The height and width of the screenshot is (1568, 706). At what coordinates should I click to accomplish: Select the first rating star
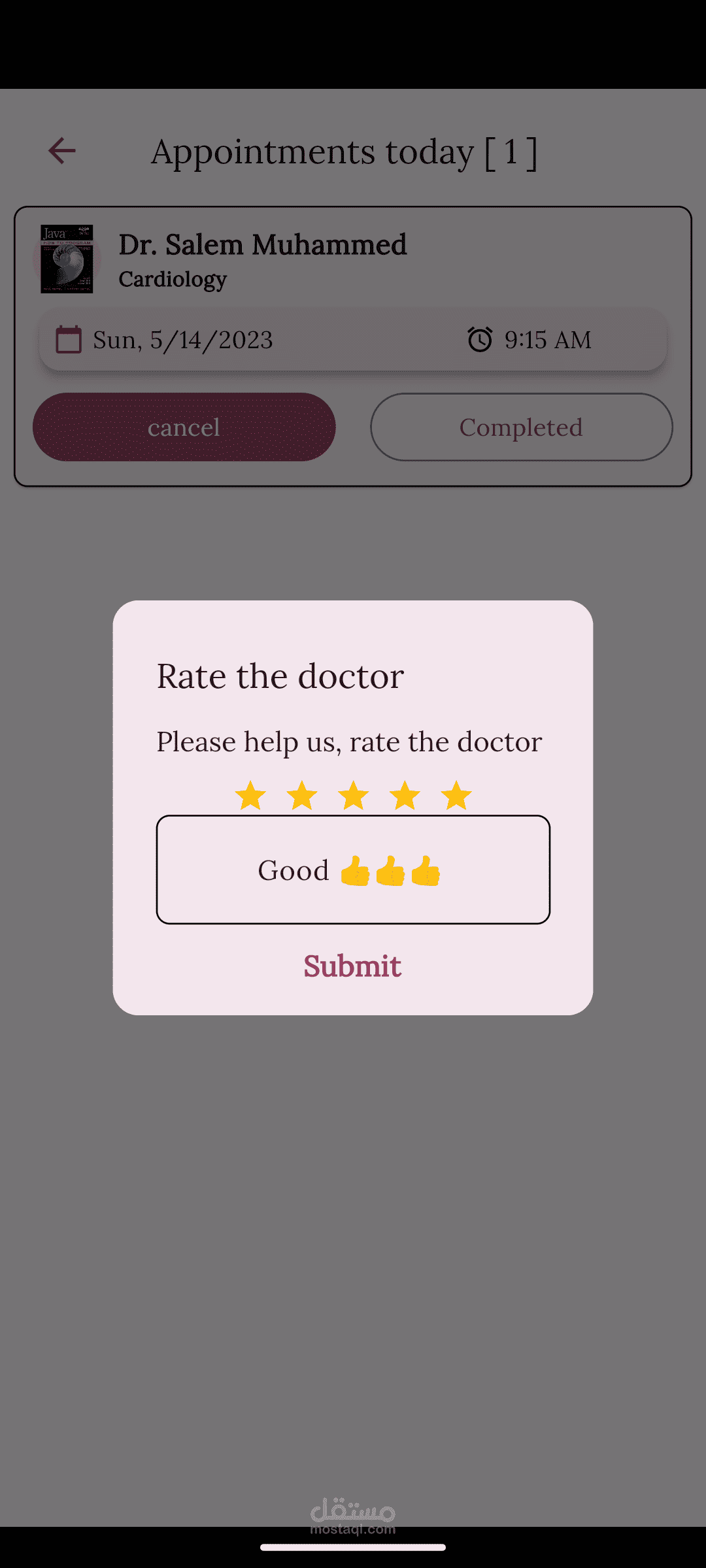(x=250, y=795)
